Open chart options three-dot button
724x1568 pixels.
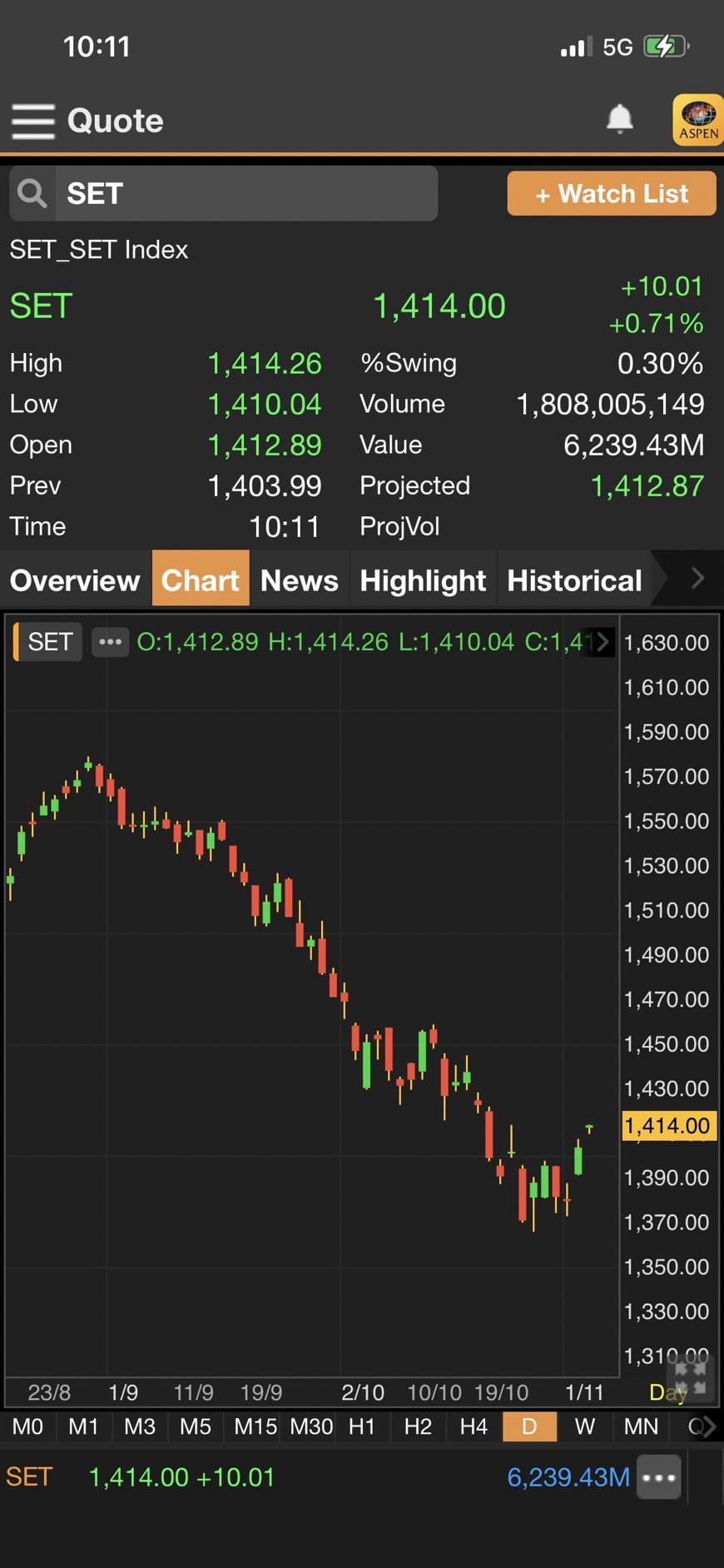[x=110, y=642]
